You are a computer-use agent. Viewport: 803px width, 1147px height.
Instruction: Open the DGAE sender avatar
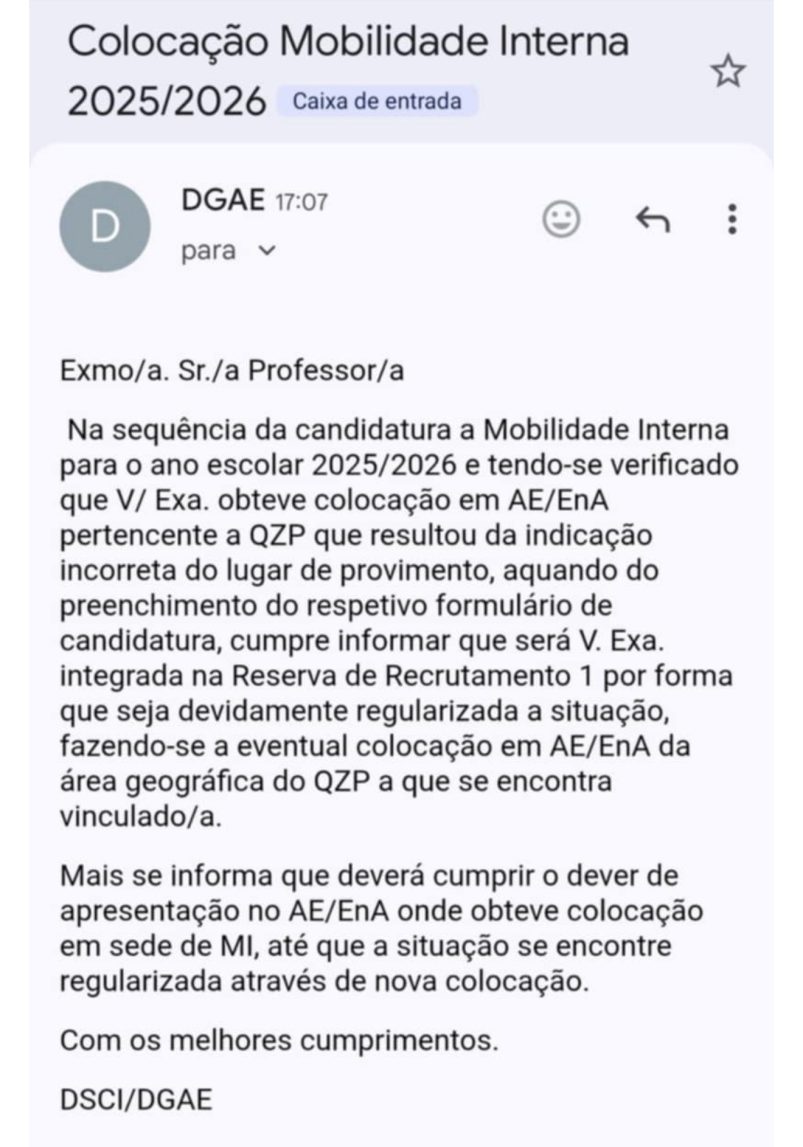[x=105, y=227]
